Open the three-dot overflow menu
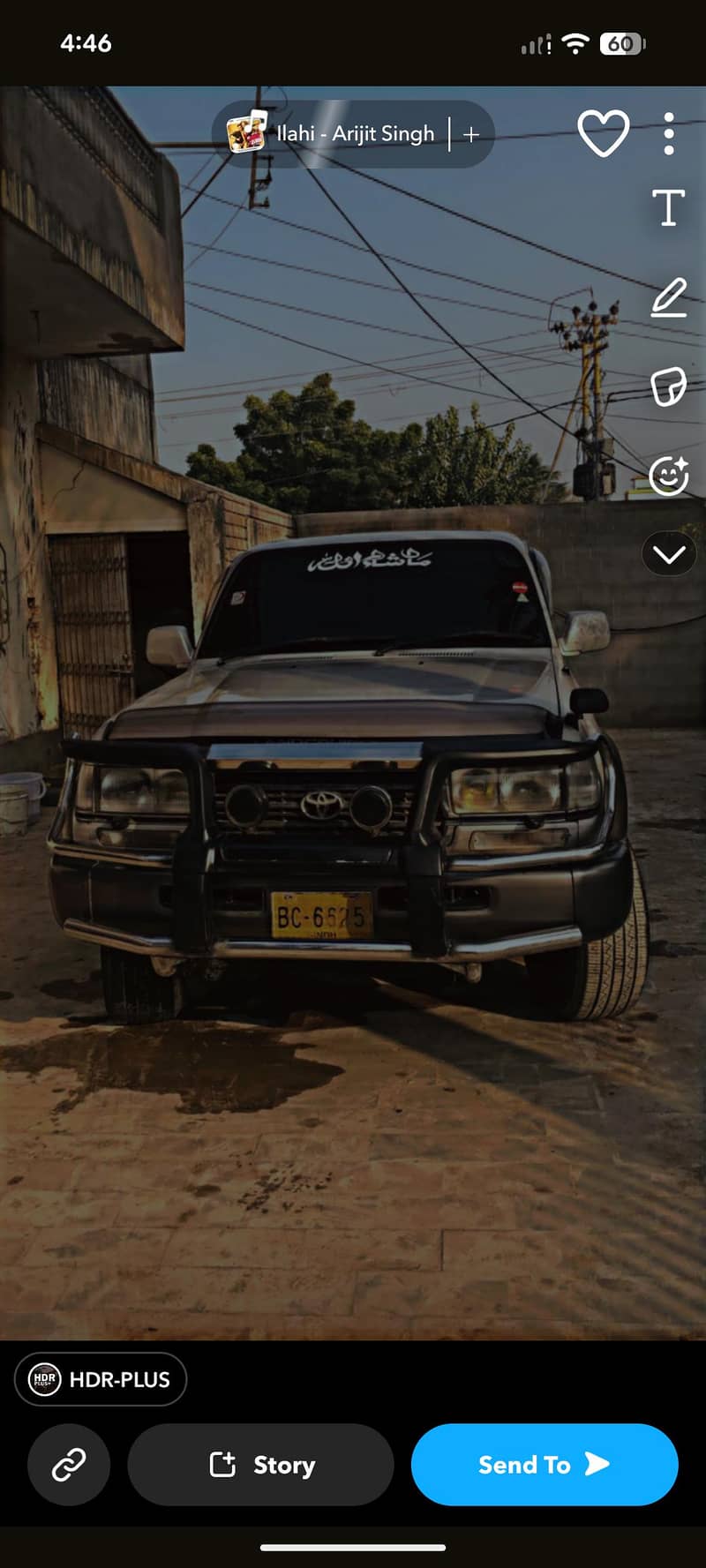 pos(669,134)
